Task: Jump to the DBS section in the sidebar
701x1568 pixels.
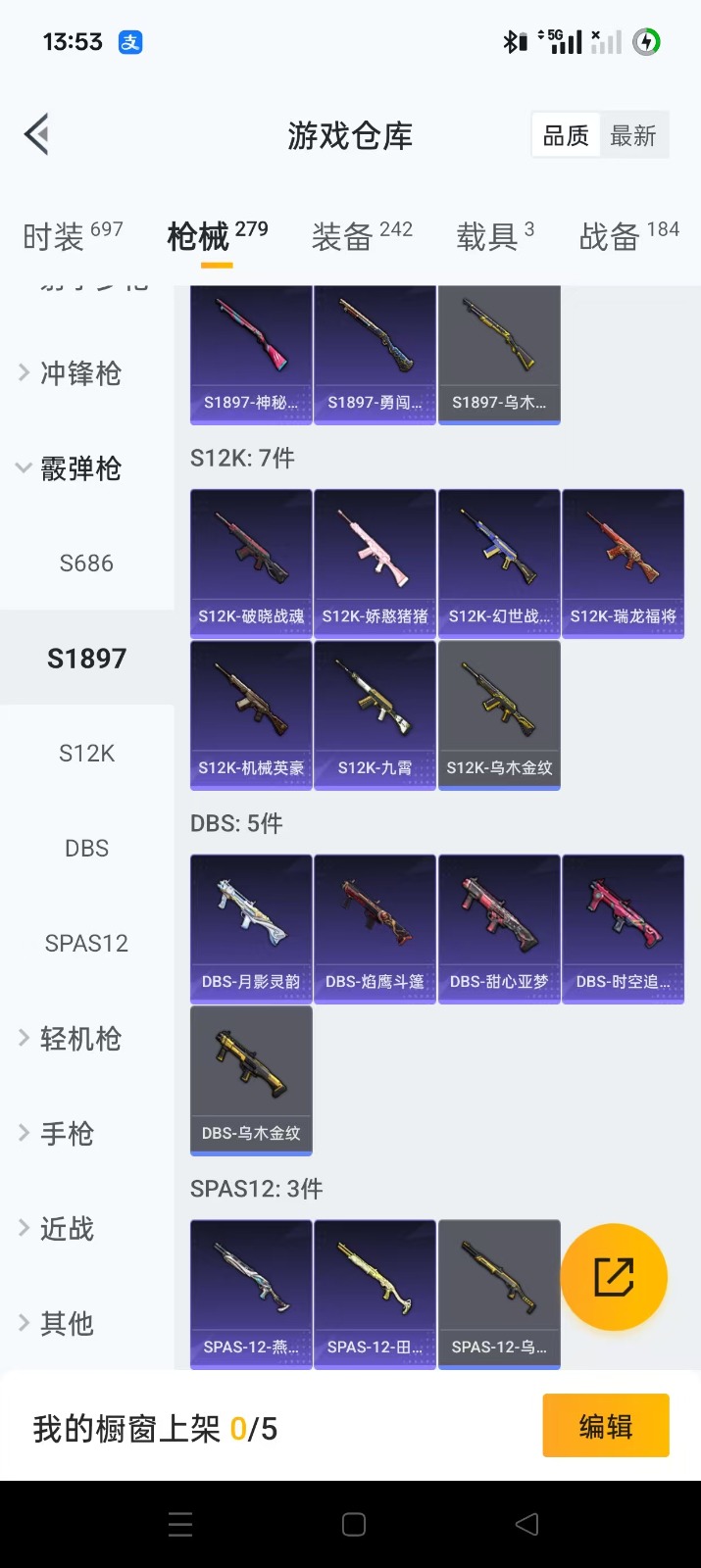Action: pos(86,849)
